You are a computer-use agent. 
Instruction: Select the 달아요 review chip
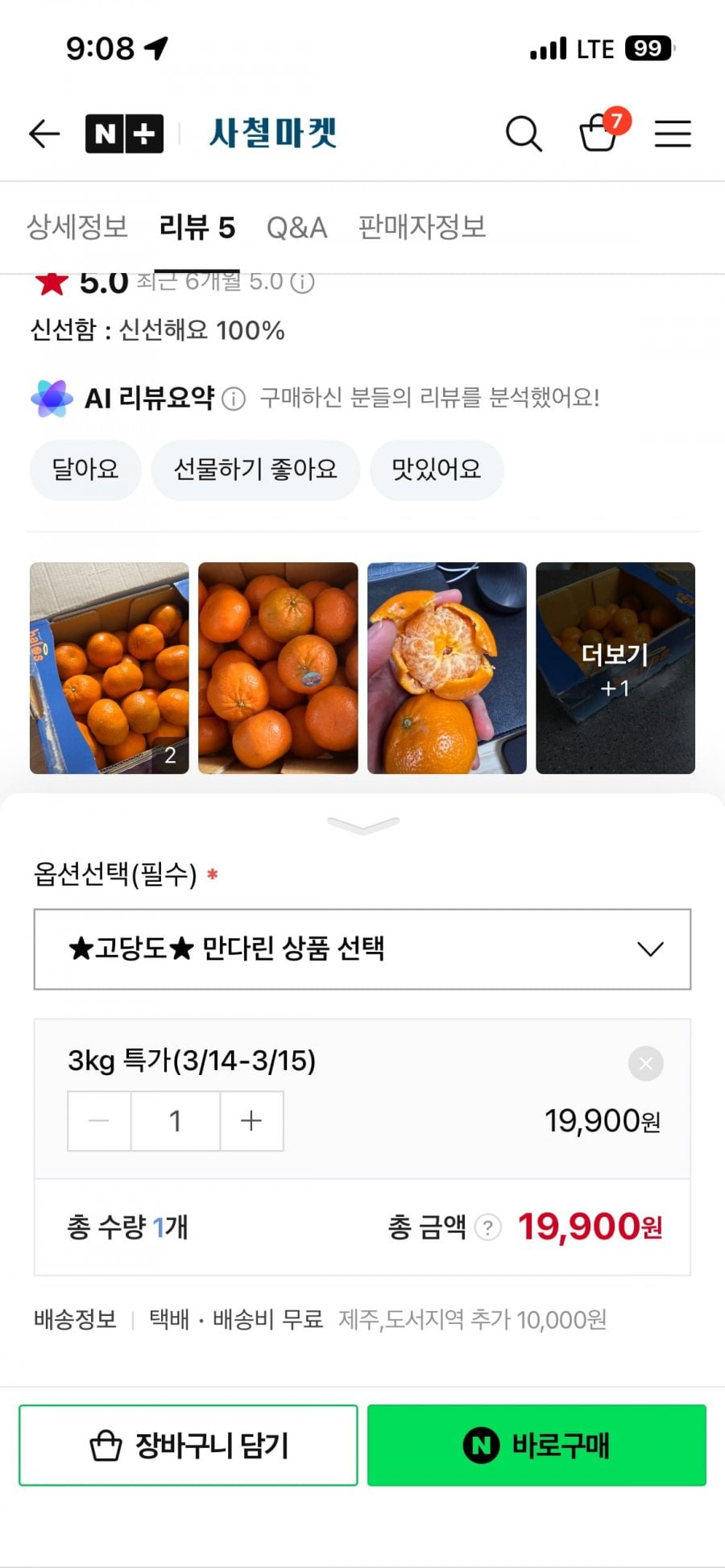[x=85, y=470]
